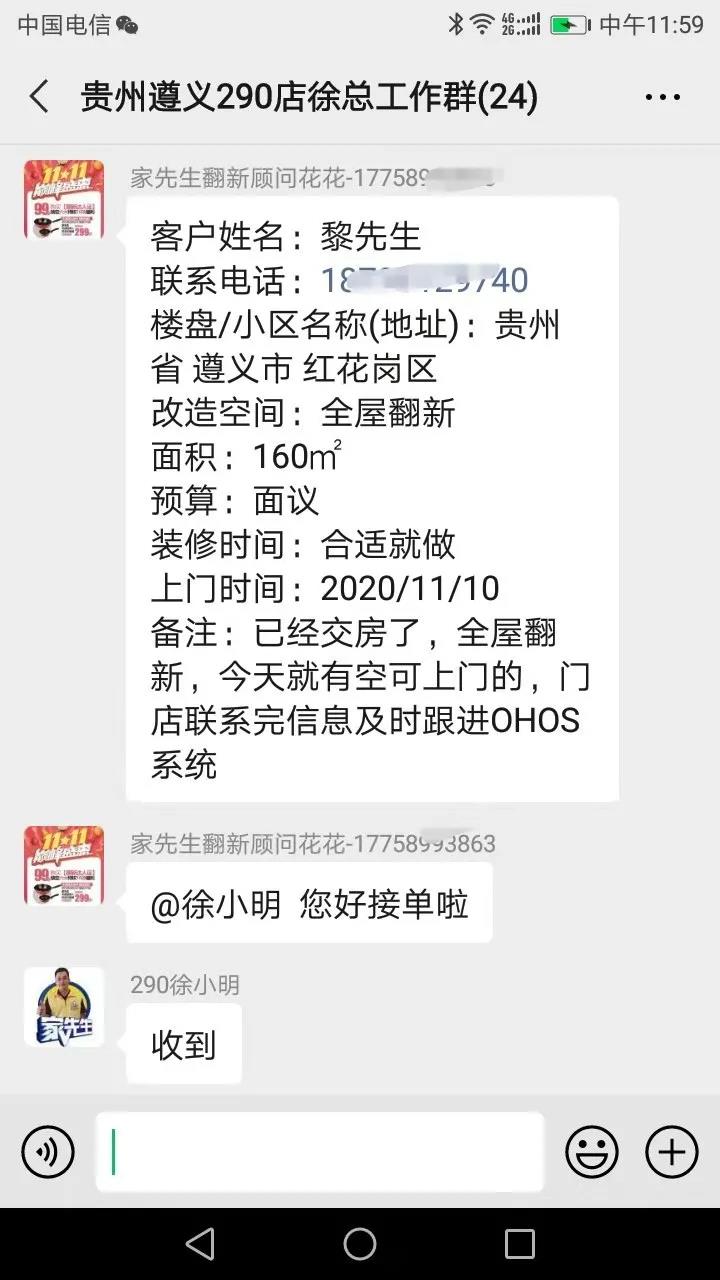The width and height of the screenshot is (720, 1280).
Task: Tap the customer's phone number link
Action: pos(424,280)
